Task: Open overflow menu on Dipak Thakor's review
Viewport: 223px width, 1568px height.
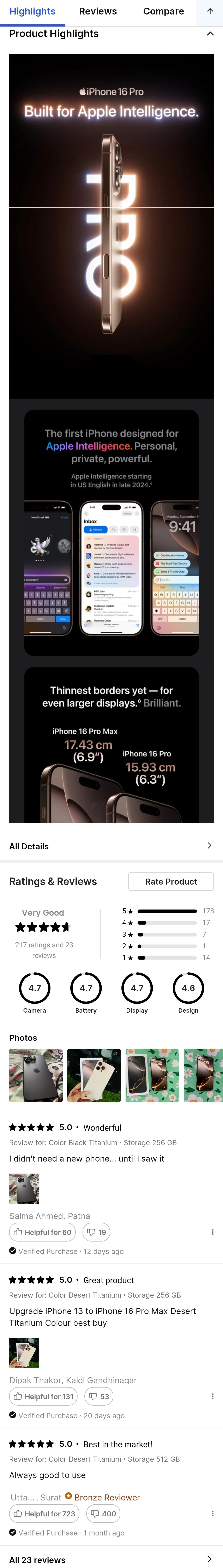Action: 212,1396
